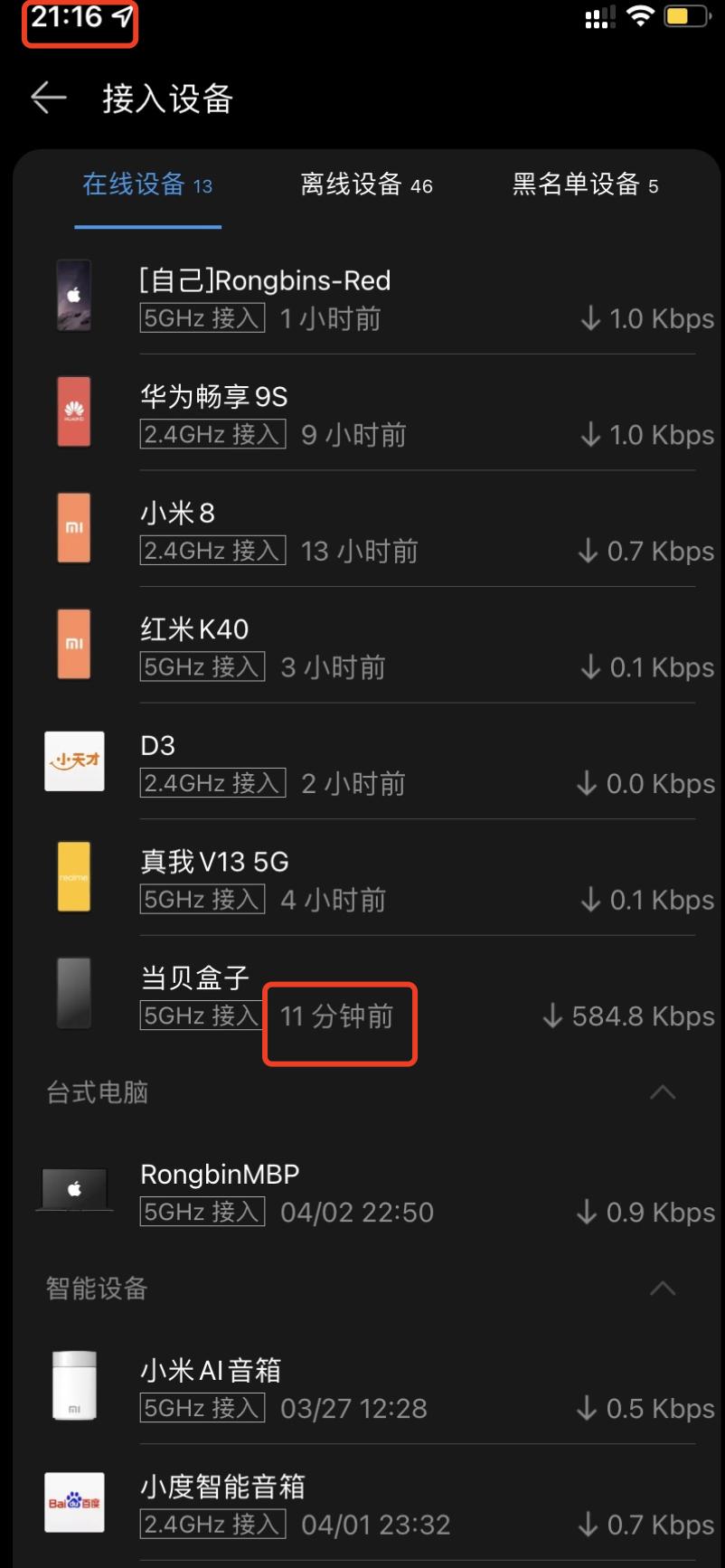Select the RongbinMBP Apple laptop icon
This screenshot has width=725, height=1568.
click(73, 1190)
